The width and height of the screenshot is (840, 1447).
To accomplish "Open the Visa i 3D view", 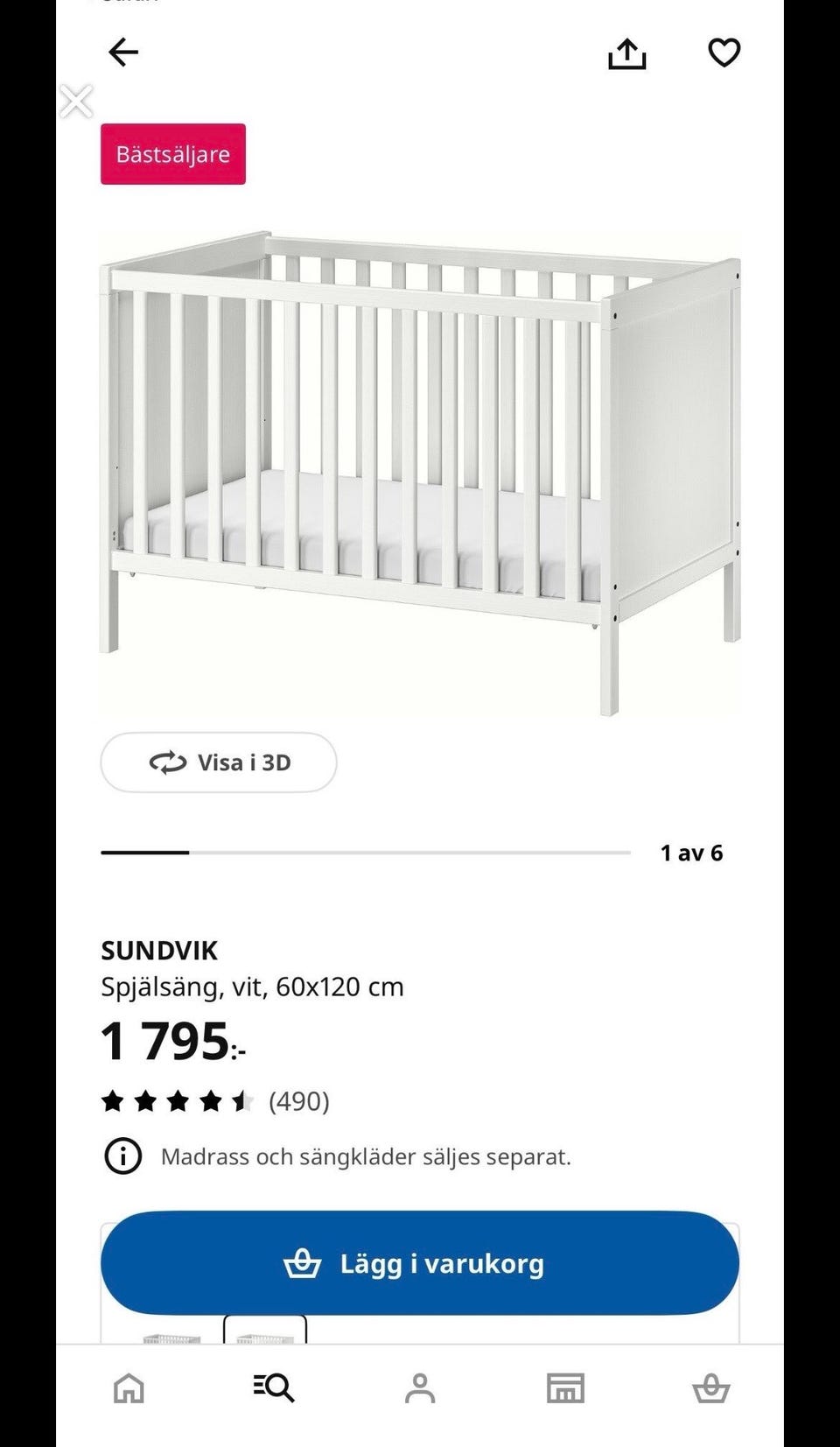I will 219,762.
